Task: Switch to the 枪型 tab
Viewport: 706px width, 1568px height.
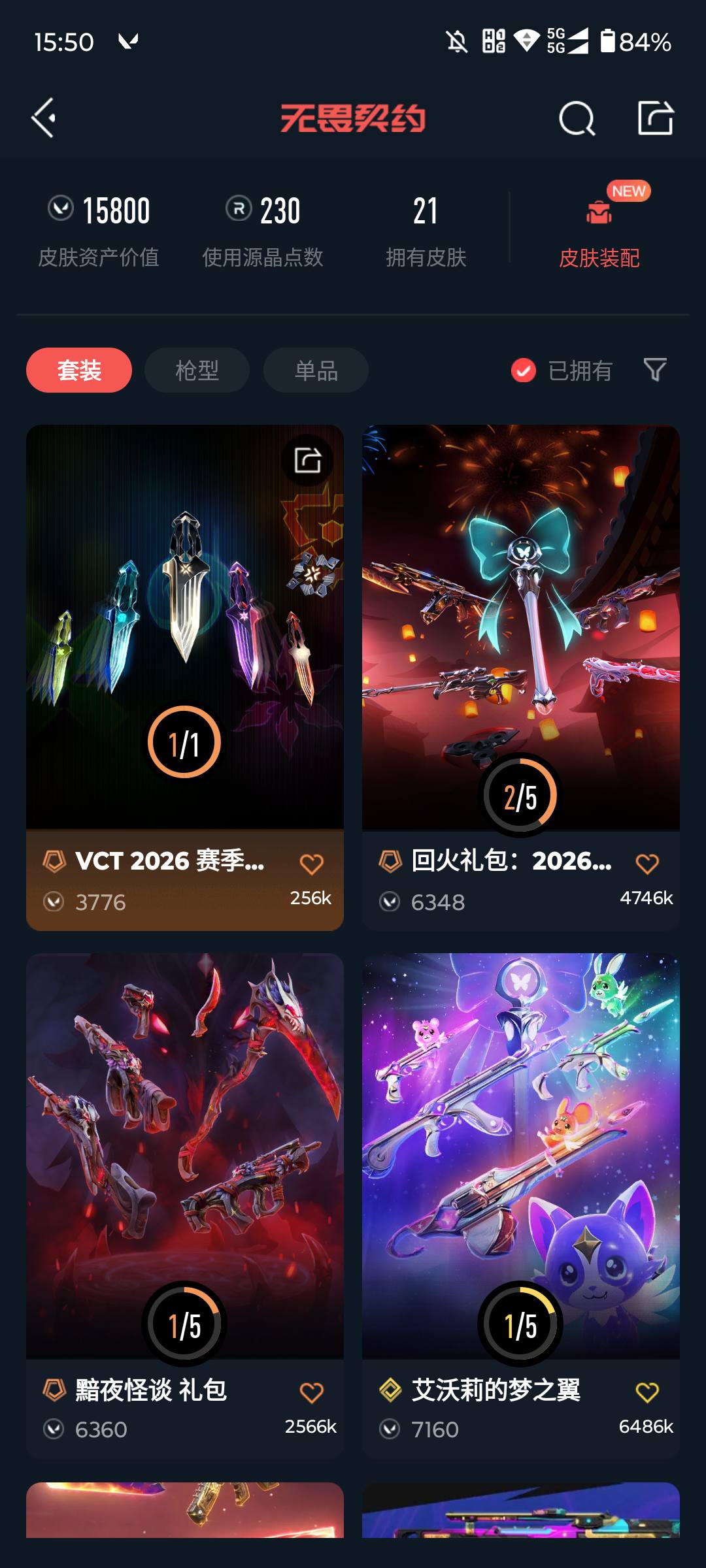Action: (196, 370)
